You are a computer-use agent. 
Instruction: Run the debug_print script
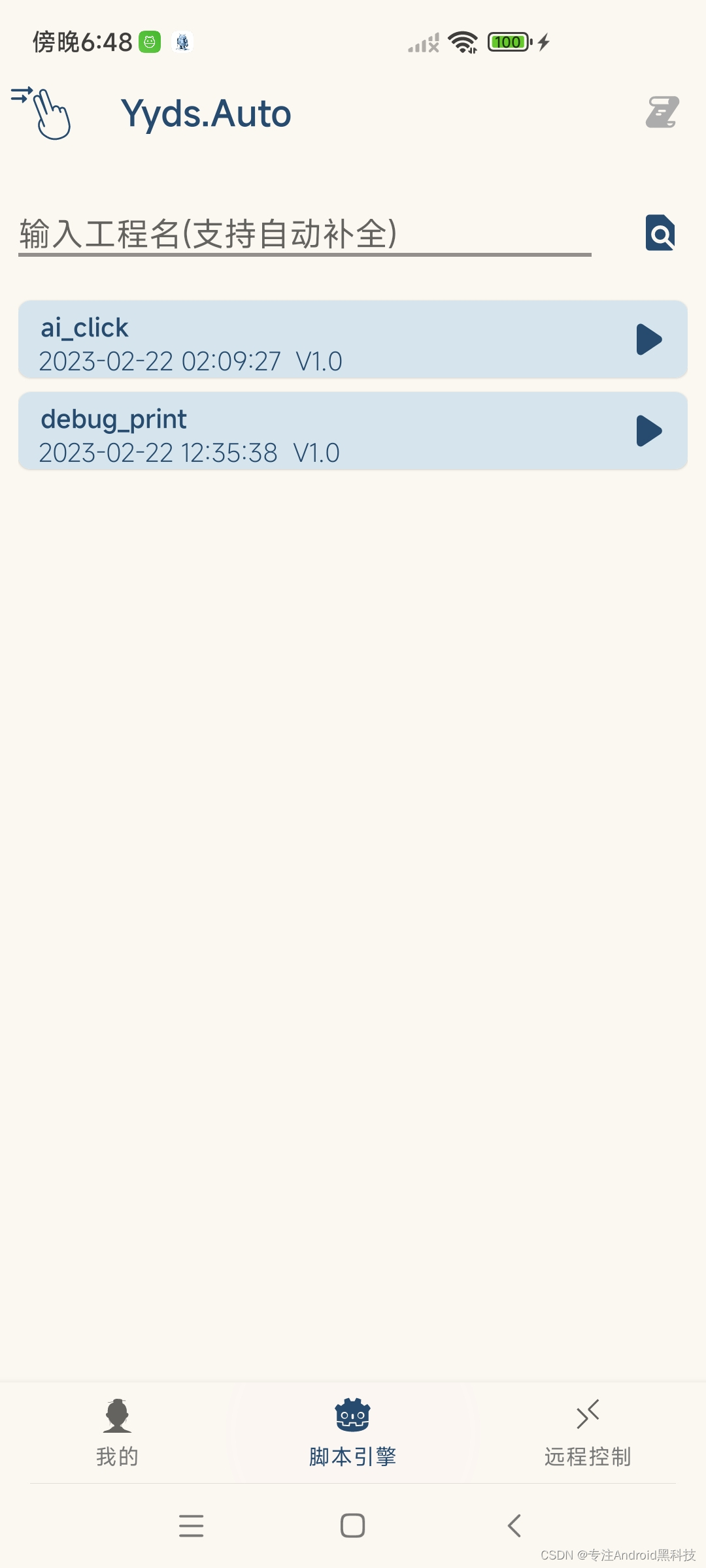pyautogui.click(x=649, y=431)
